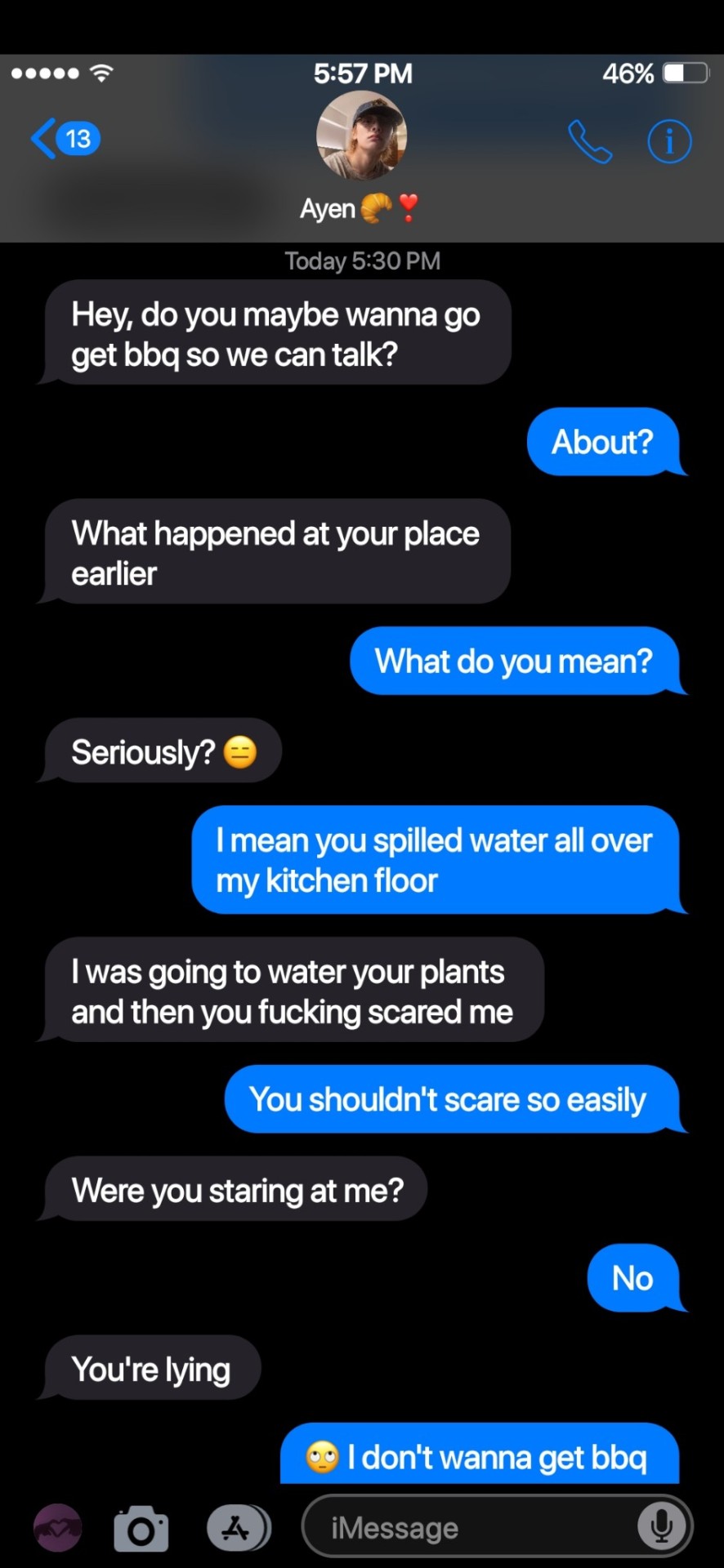Open Ayen's contact profile picture
The image size is (724, 1568).
pos(361,136)
